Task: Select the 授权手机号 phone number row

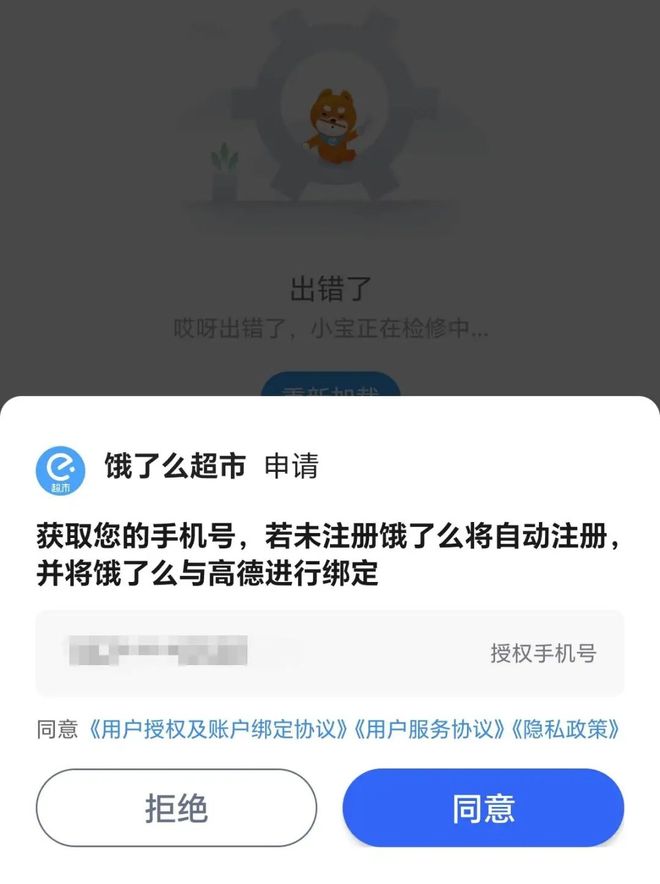Action: tap(330, 654)
